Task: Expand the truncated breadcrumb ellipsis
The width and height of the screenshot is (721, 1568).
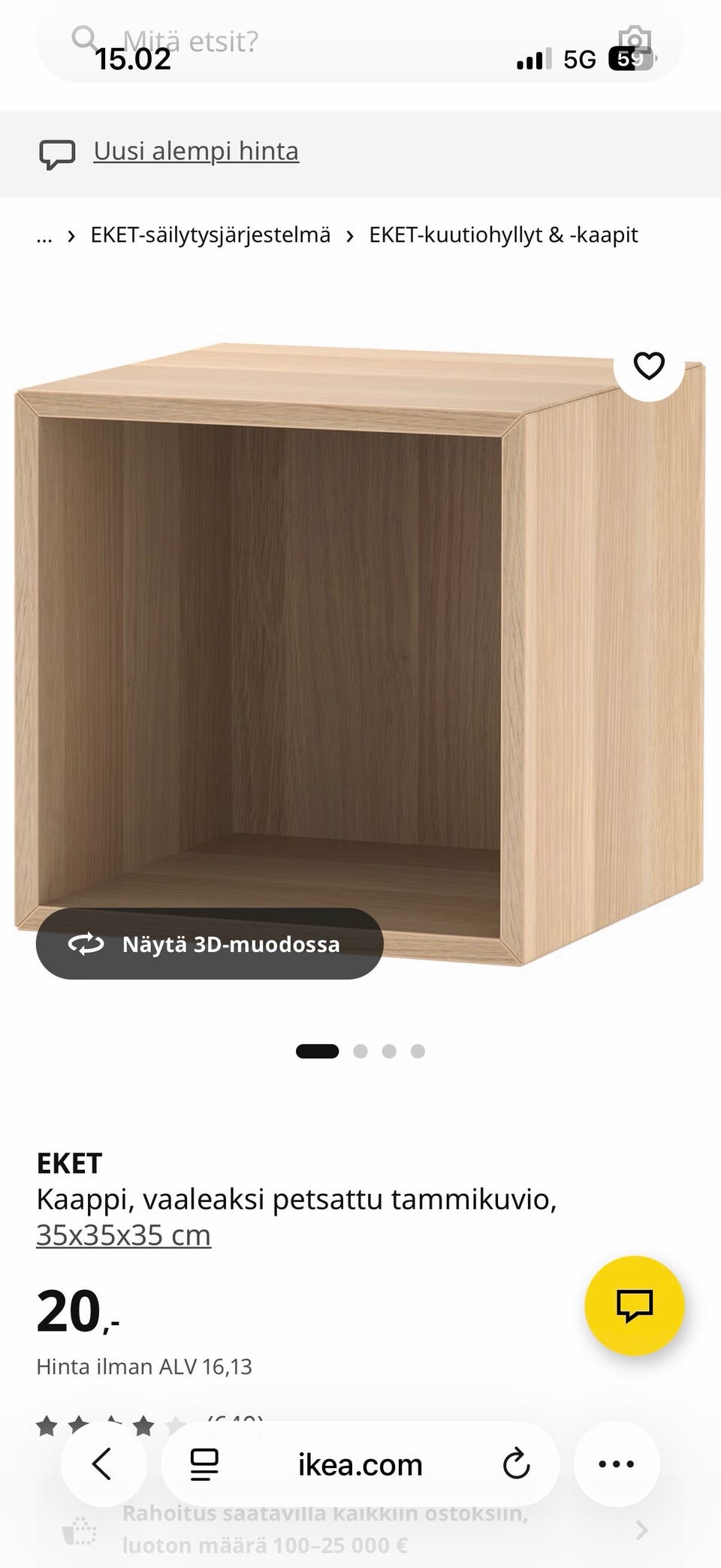Action: coord(44,235)
